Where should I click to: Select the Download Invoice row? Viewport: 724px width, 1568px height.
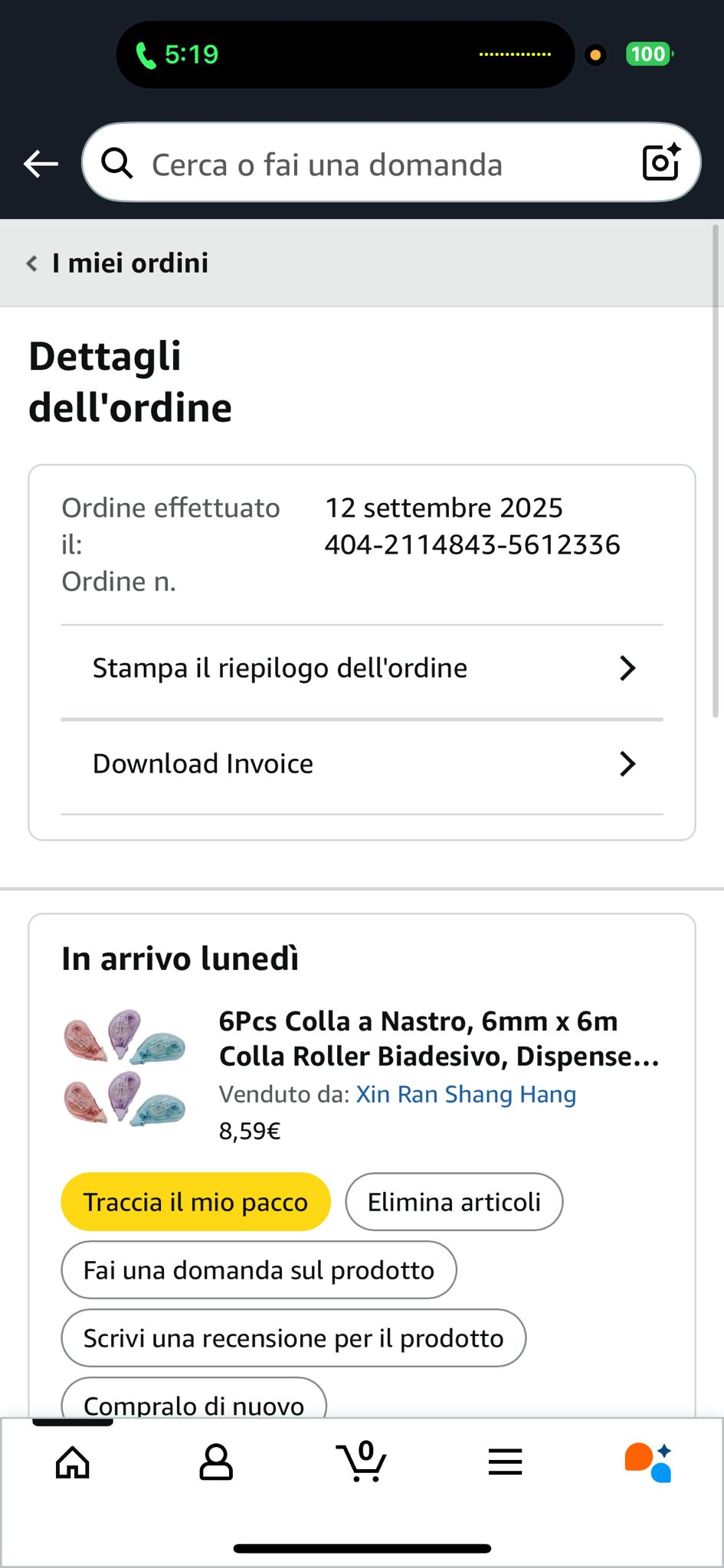coord(362,764)
